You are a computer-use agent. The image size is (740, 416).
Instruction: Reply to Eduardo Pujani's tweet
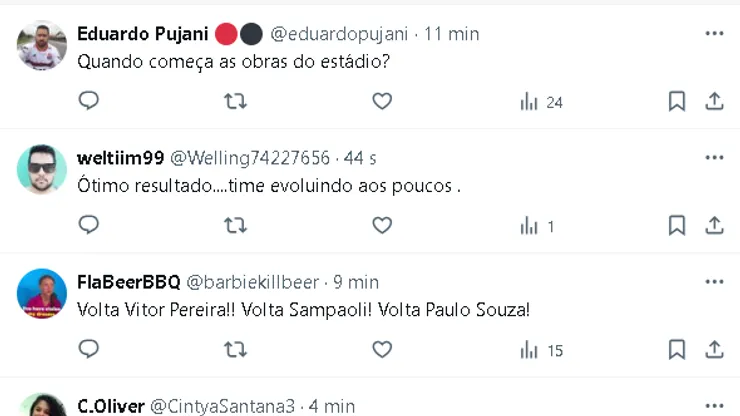(x=89, y=101)
